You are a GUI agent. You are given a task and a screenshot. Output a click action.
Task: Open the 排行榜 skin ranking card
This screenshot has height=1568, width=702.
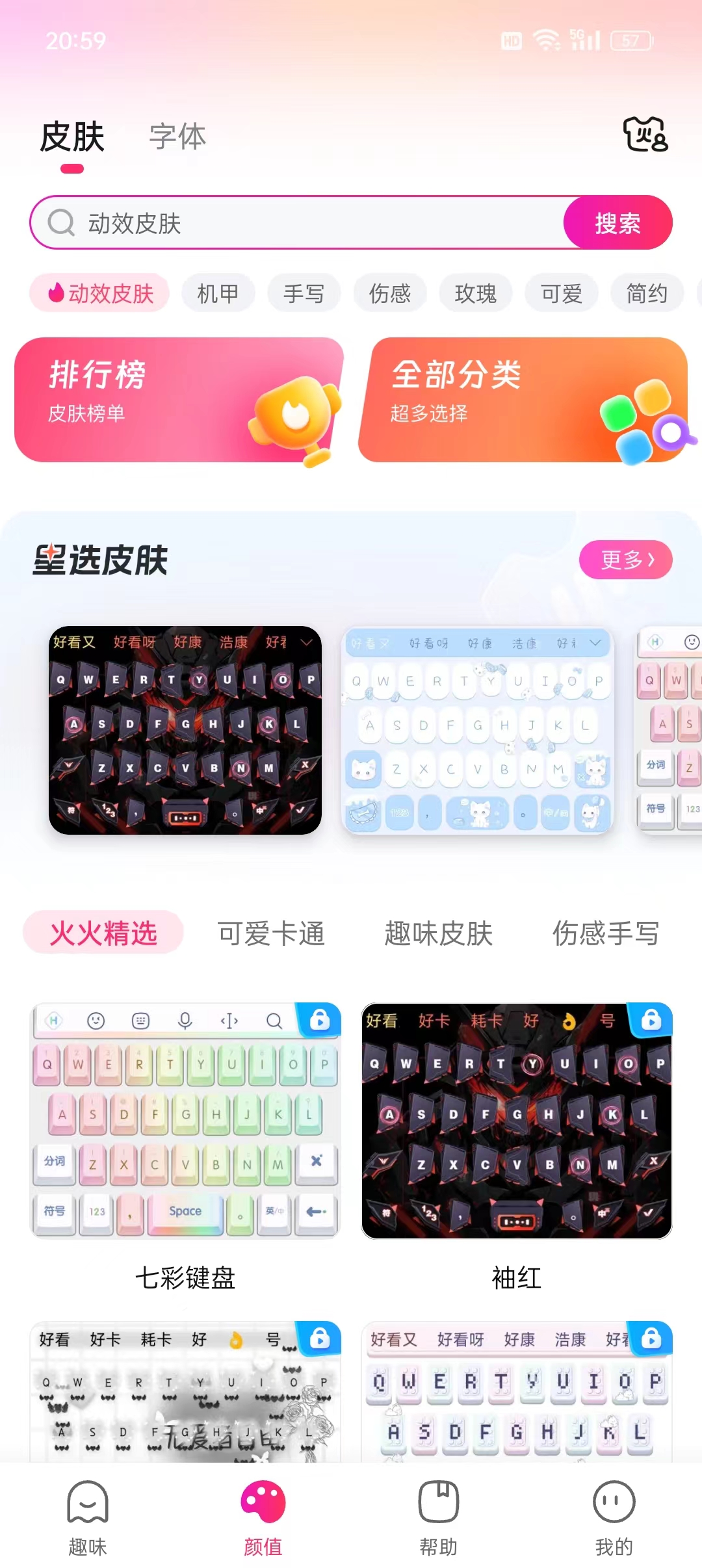177,400
